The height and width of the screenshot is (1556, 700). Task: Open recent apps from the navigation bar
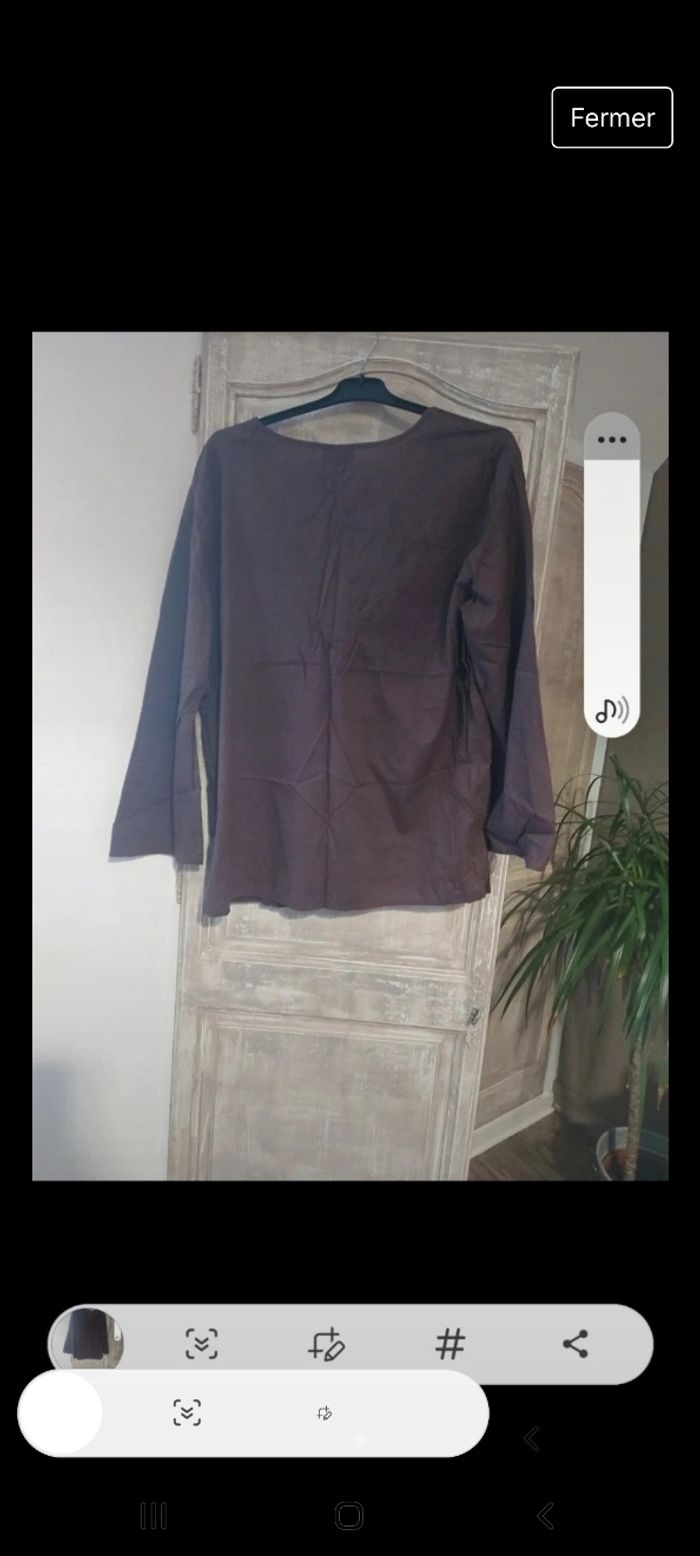click(x=153, y=1516)
